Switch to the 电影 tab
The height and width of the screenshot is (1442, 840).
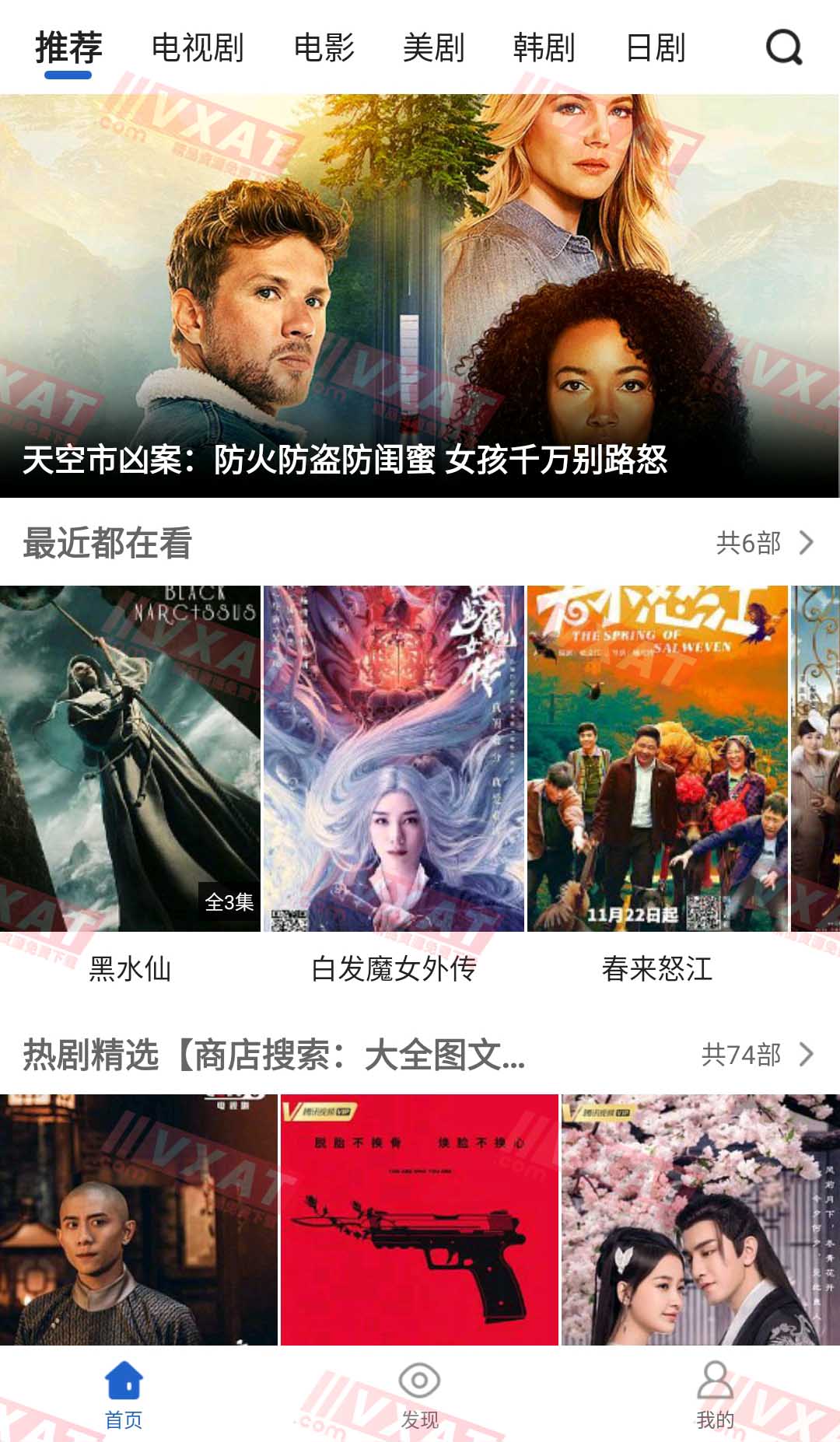click(x=324, y=47)
